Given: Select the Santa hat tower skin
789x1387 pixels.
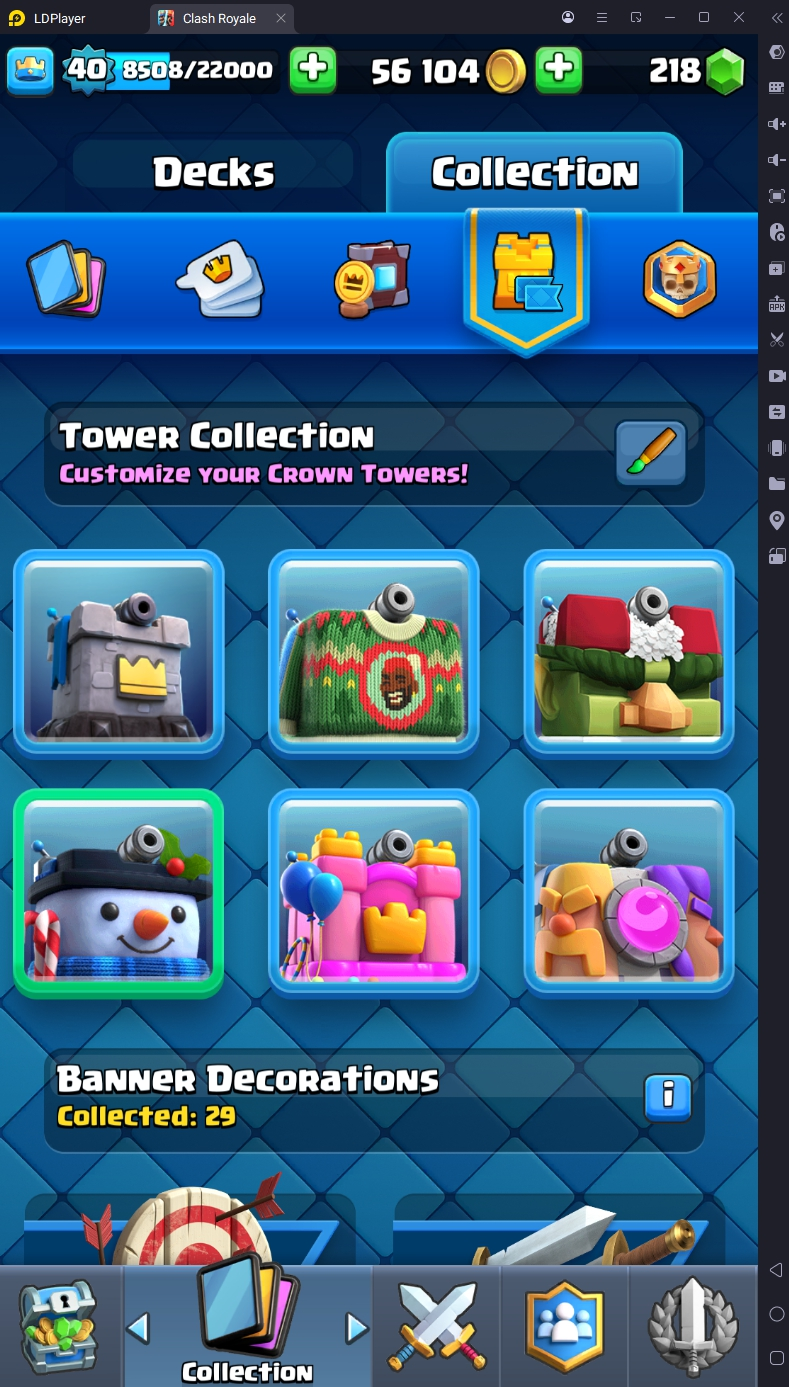Looking at the screenshot, I should point(628,652).
